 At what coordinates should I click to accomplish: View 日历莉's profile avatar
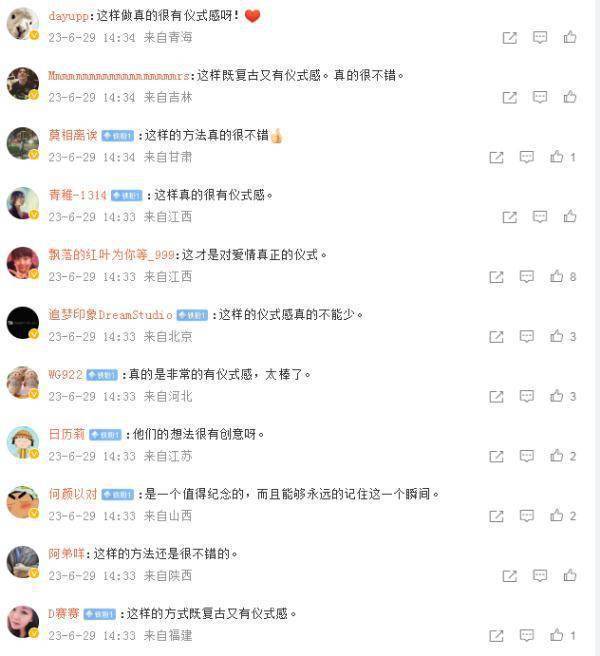tap(22, 442)
